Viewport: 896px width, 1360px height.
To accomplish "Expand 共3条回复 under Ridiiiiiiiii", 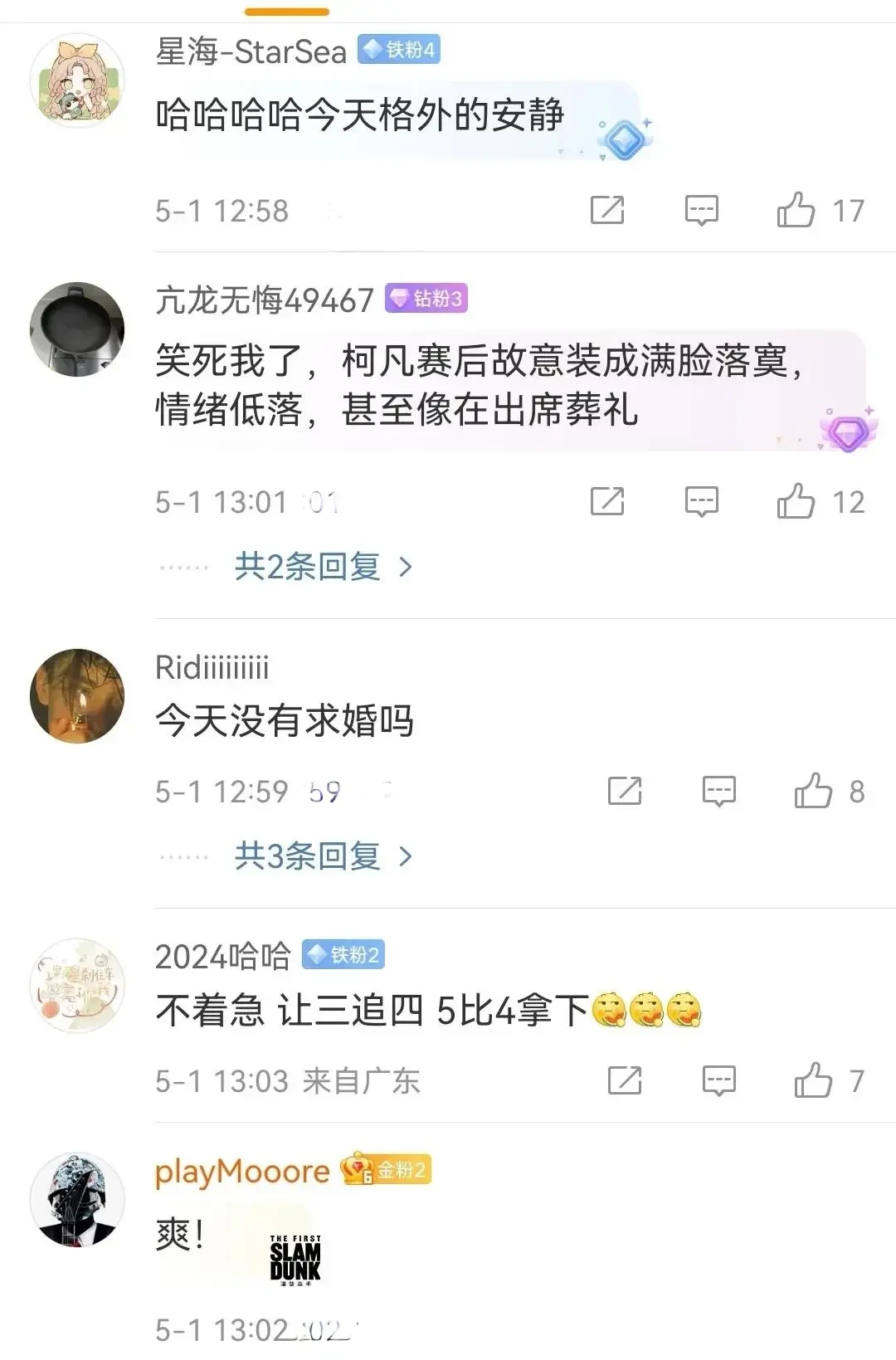I will (323, 856).
